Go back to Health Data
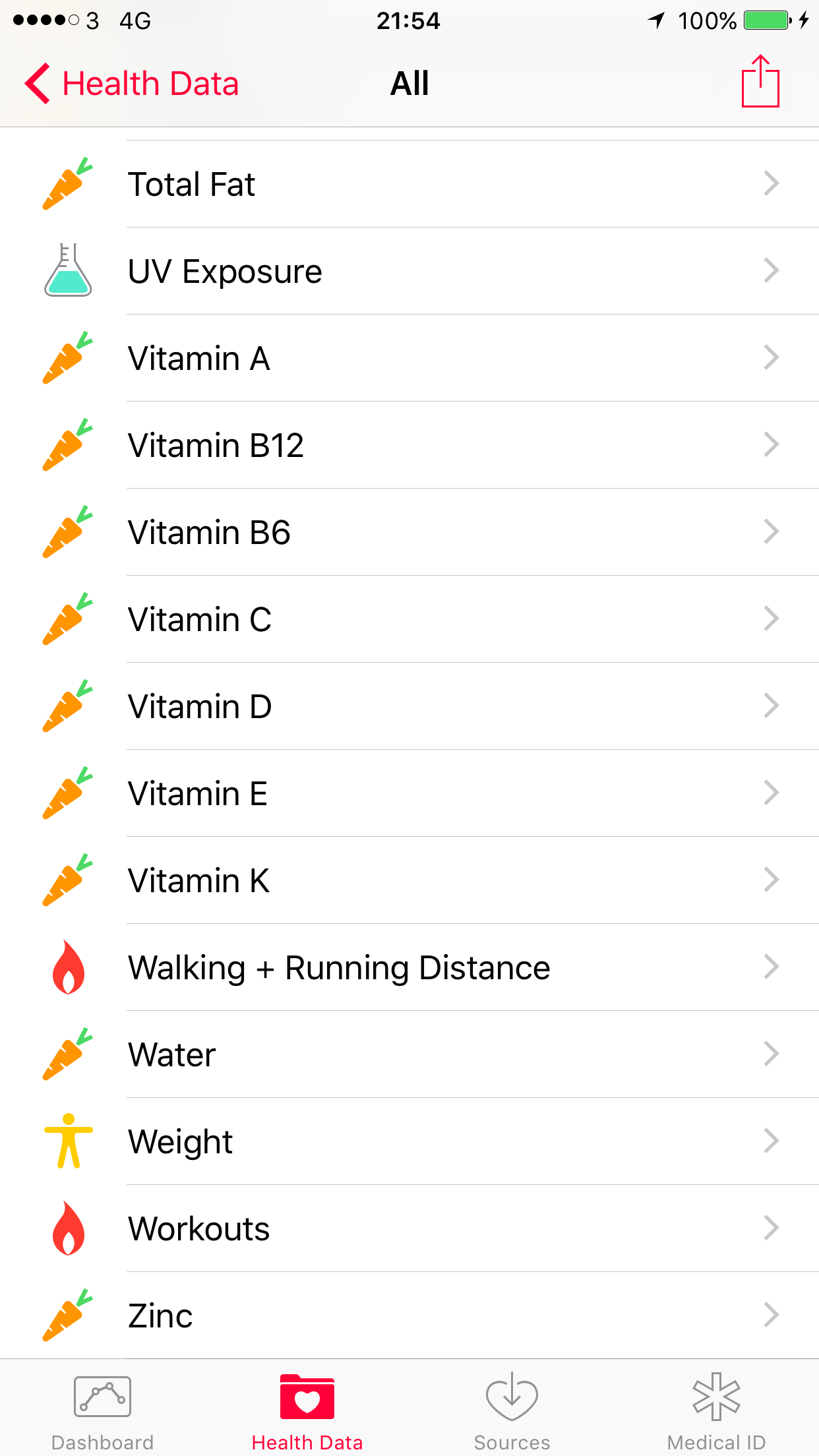 pos(132,84)
